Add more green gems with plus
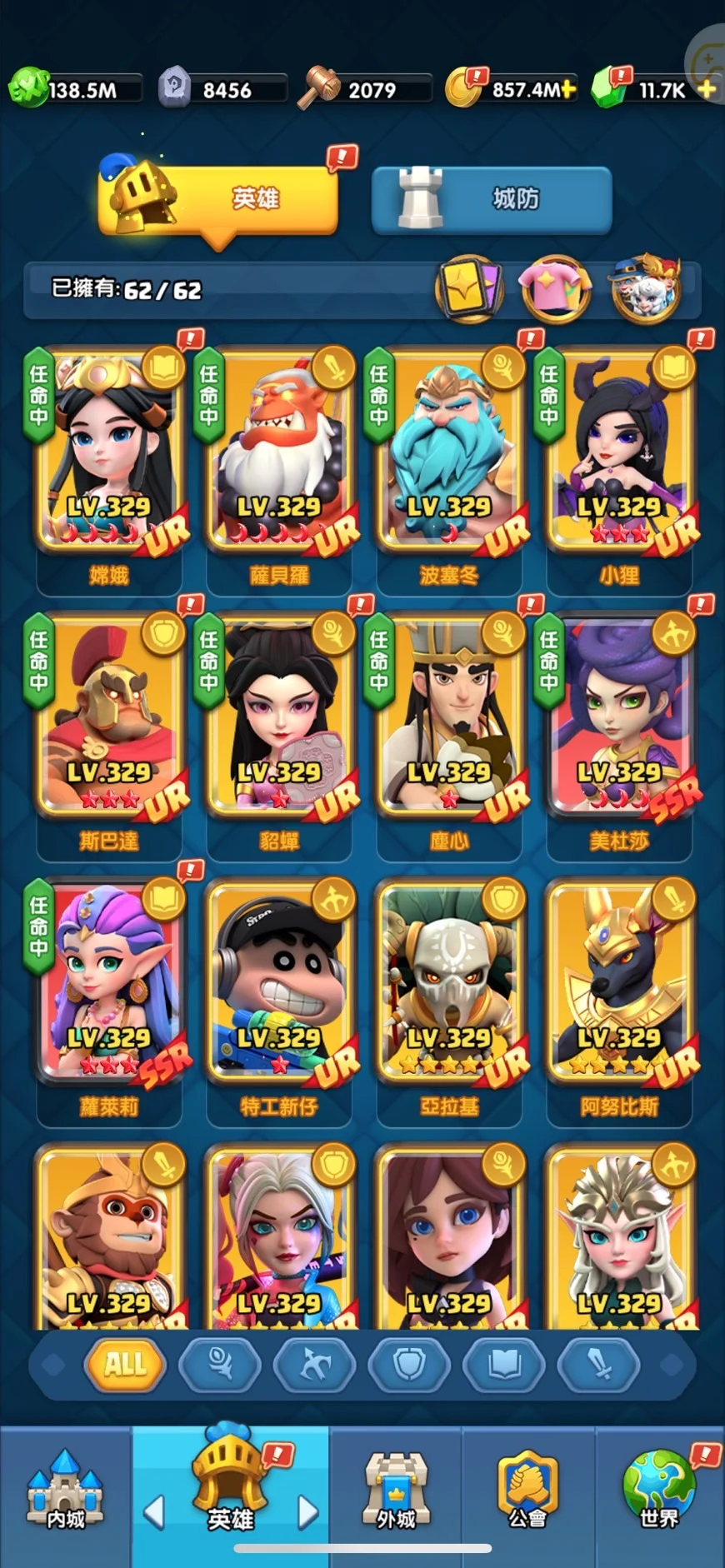Viewport: 725px width, 1568px height. pos(707,89)
